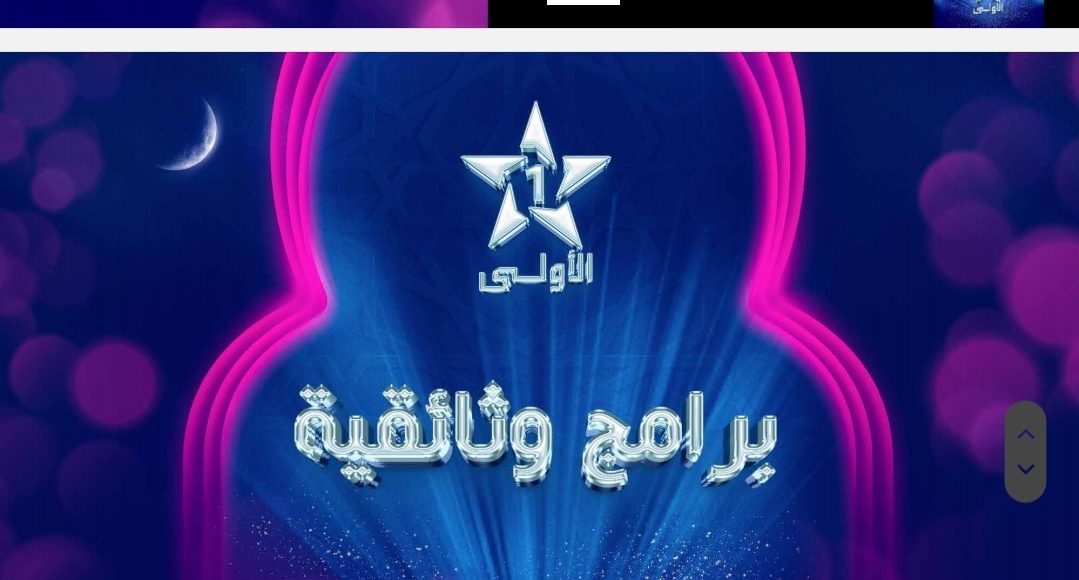Tap the down arrow to move down

point(1025,470)
